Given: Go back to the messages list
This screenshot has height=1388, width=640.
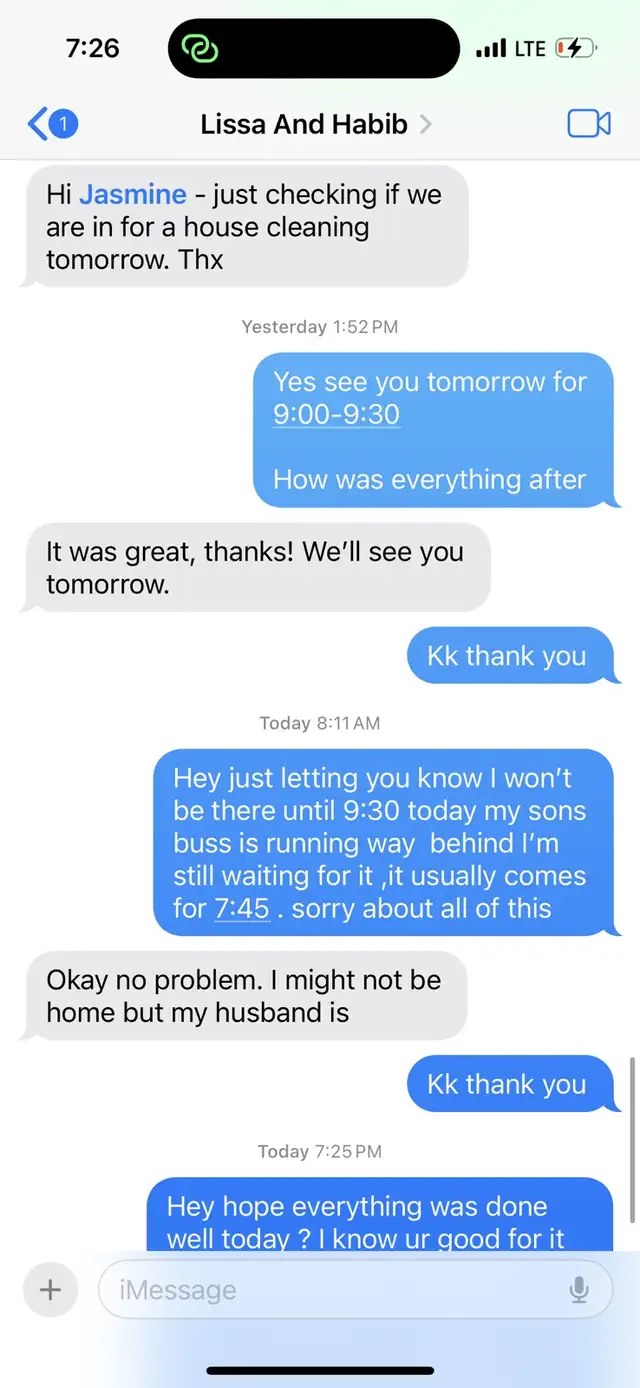Looking at the screenshot, I should click(x=52, y=124).
